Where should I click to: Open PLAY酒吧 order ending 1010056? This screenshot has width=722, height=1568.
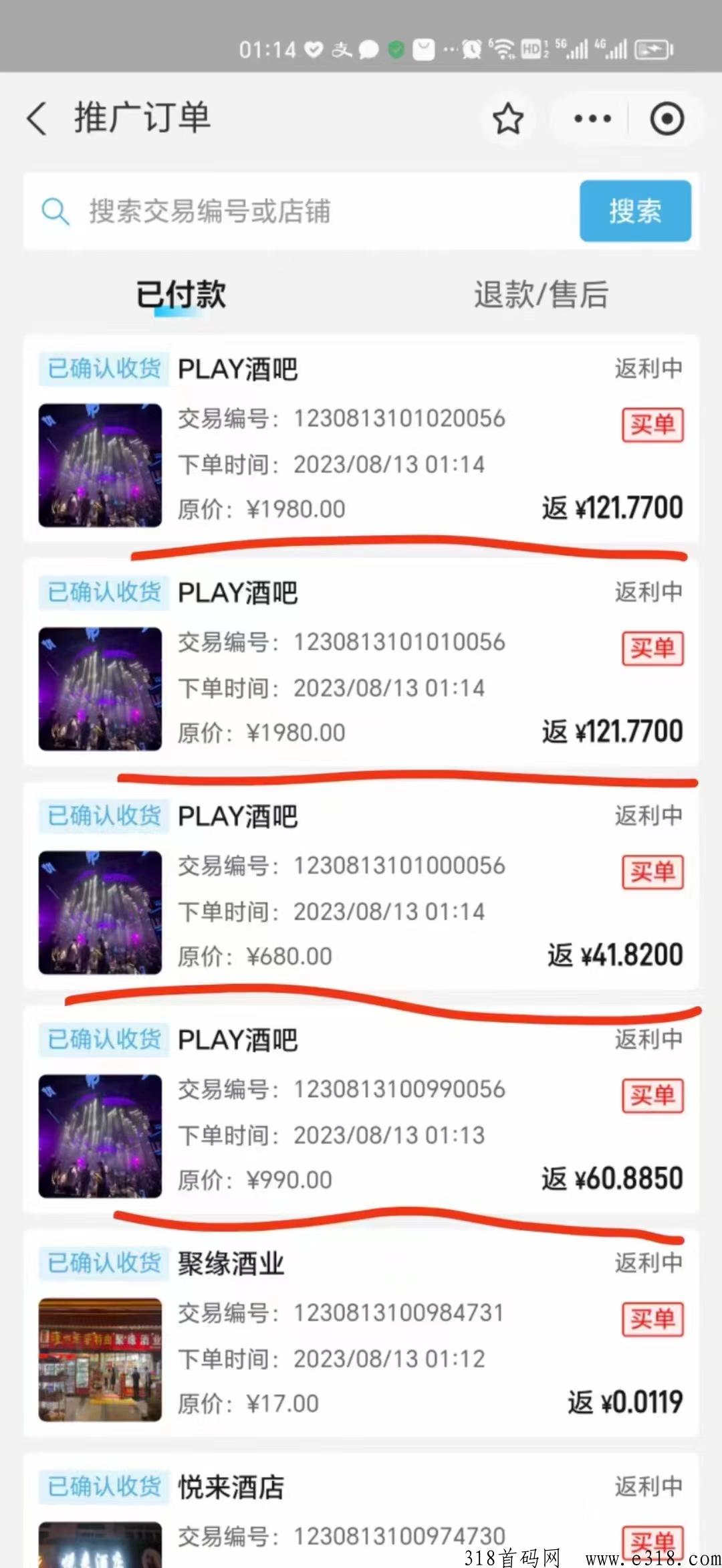[x=361, y=662]
